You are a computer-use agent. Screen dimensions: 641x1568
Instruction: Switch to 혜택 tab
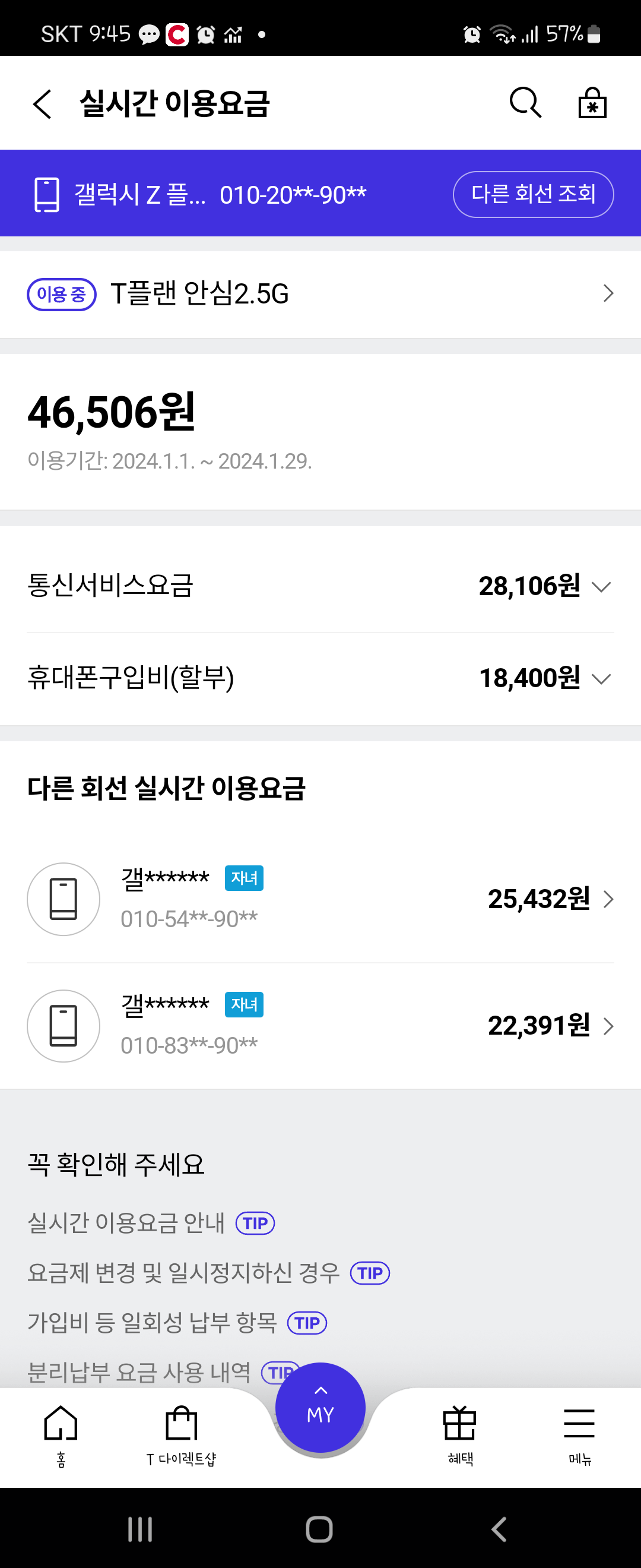[460, 1434]
